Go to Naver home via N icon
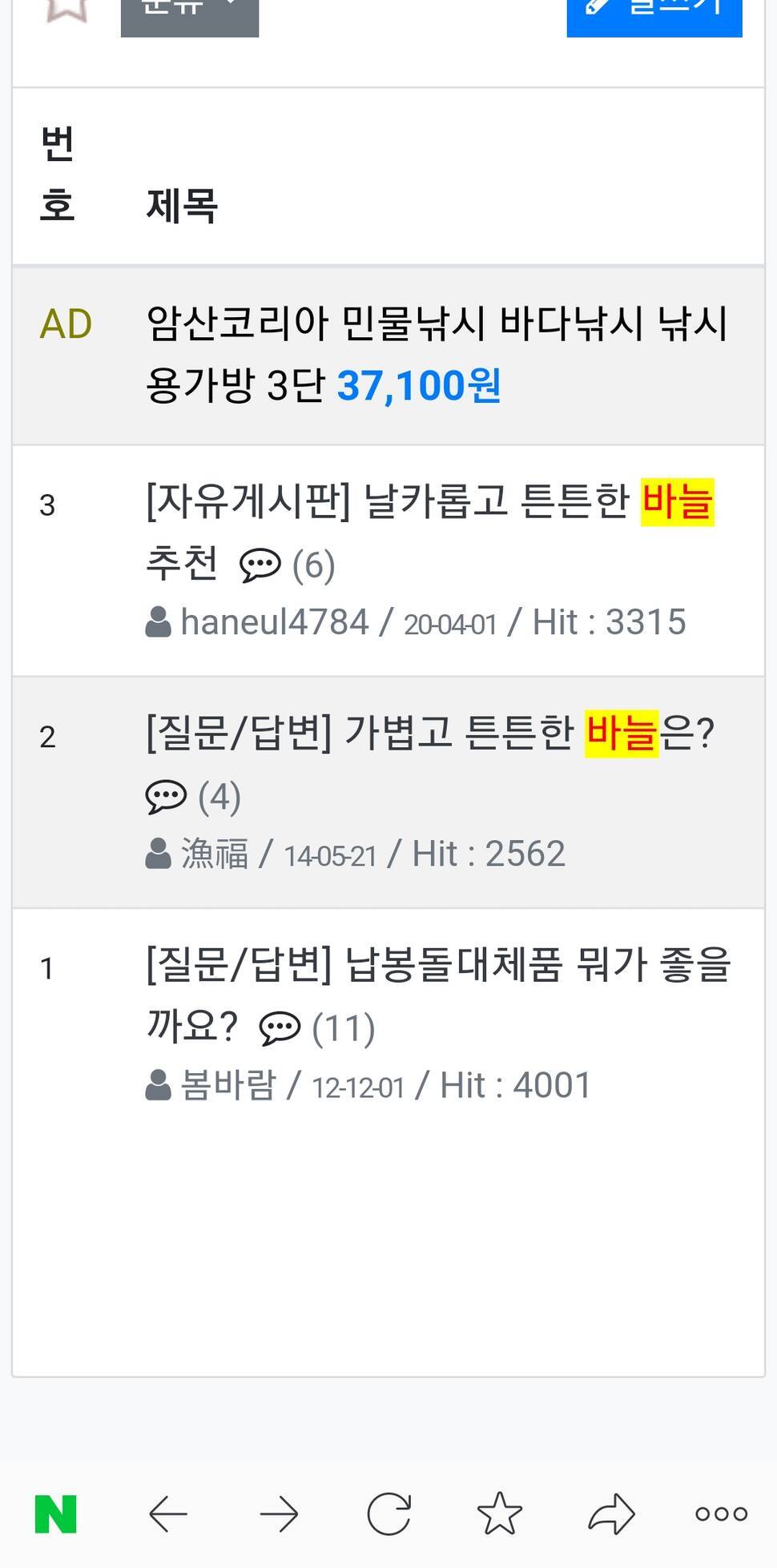This screenshot has width=777, height=1568. coord(56,1514)
